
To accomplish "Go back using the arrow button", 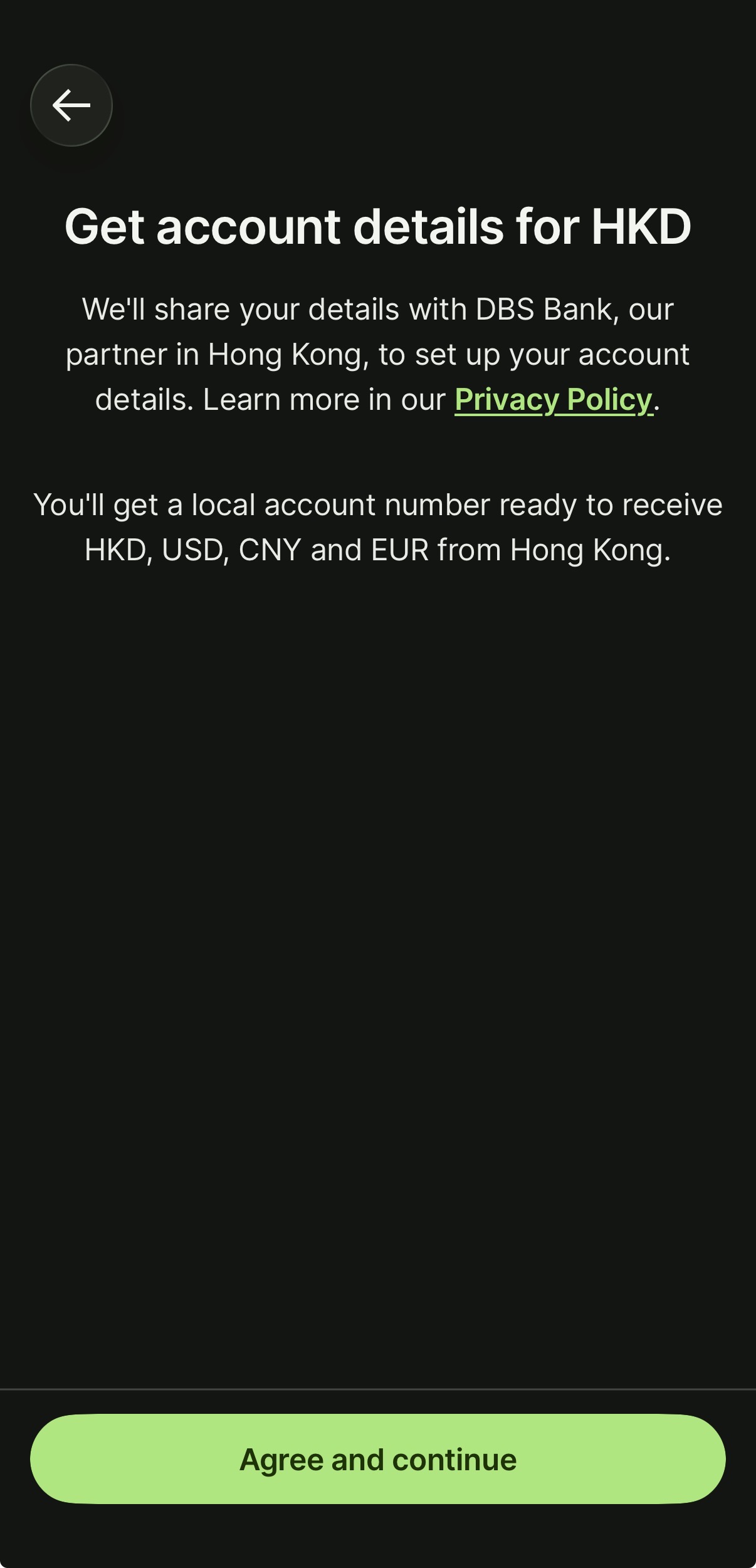I will click(71, 105).
